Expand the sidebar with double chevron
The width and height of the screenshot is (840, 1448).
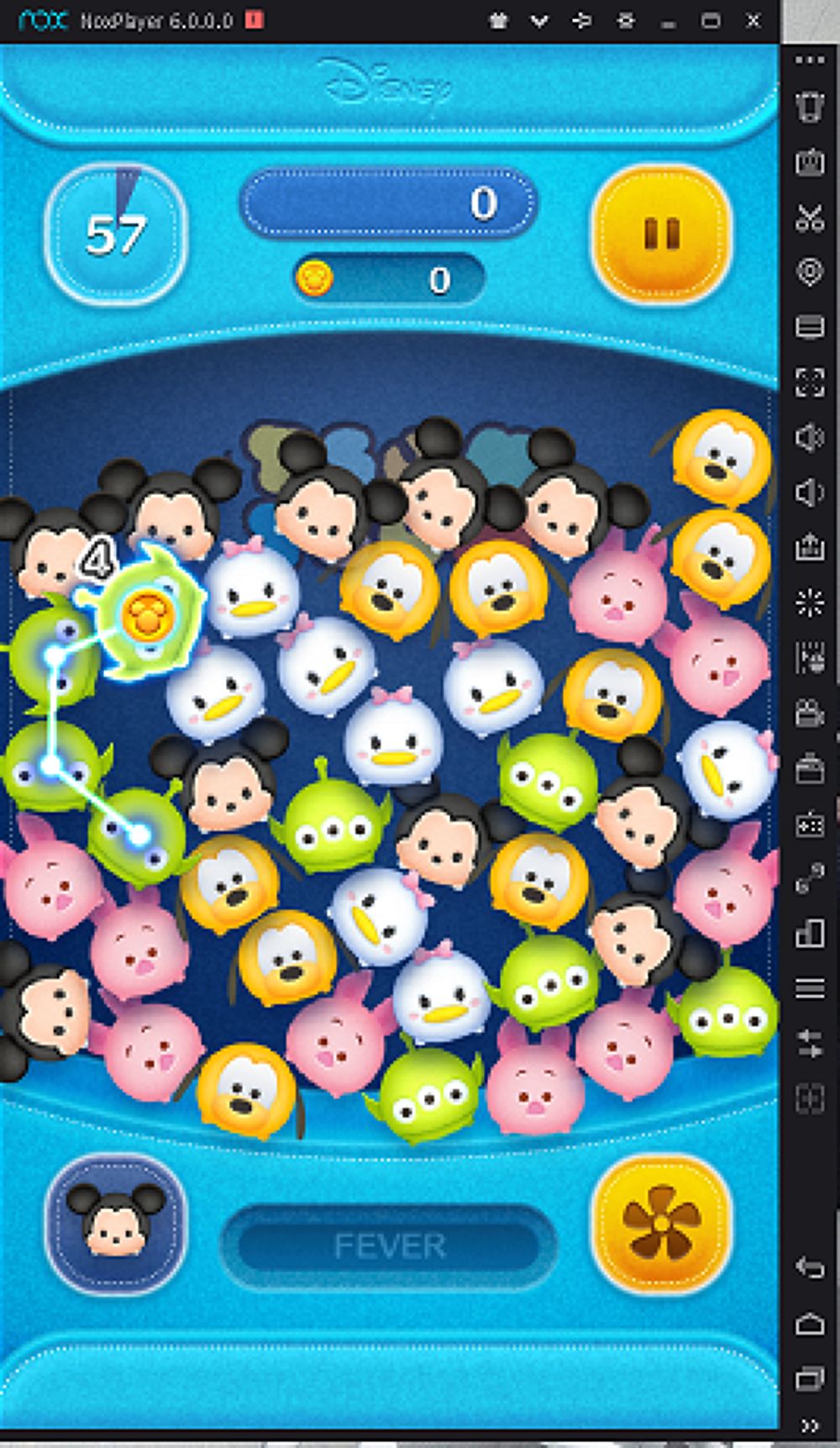[x=810, y=1425]
